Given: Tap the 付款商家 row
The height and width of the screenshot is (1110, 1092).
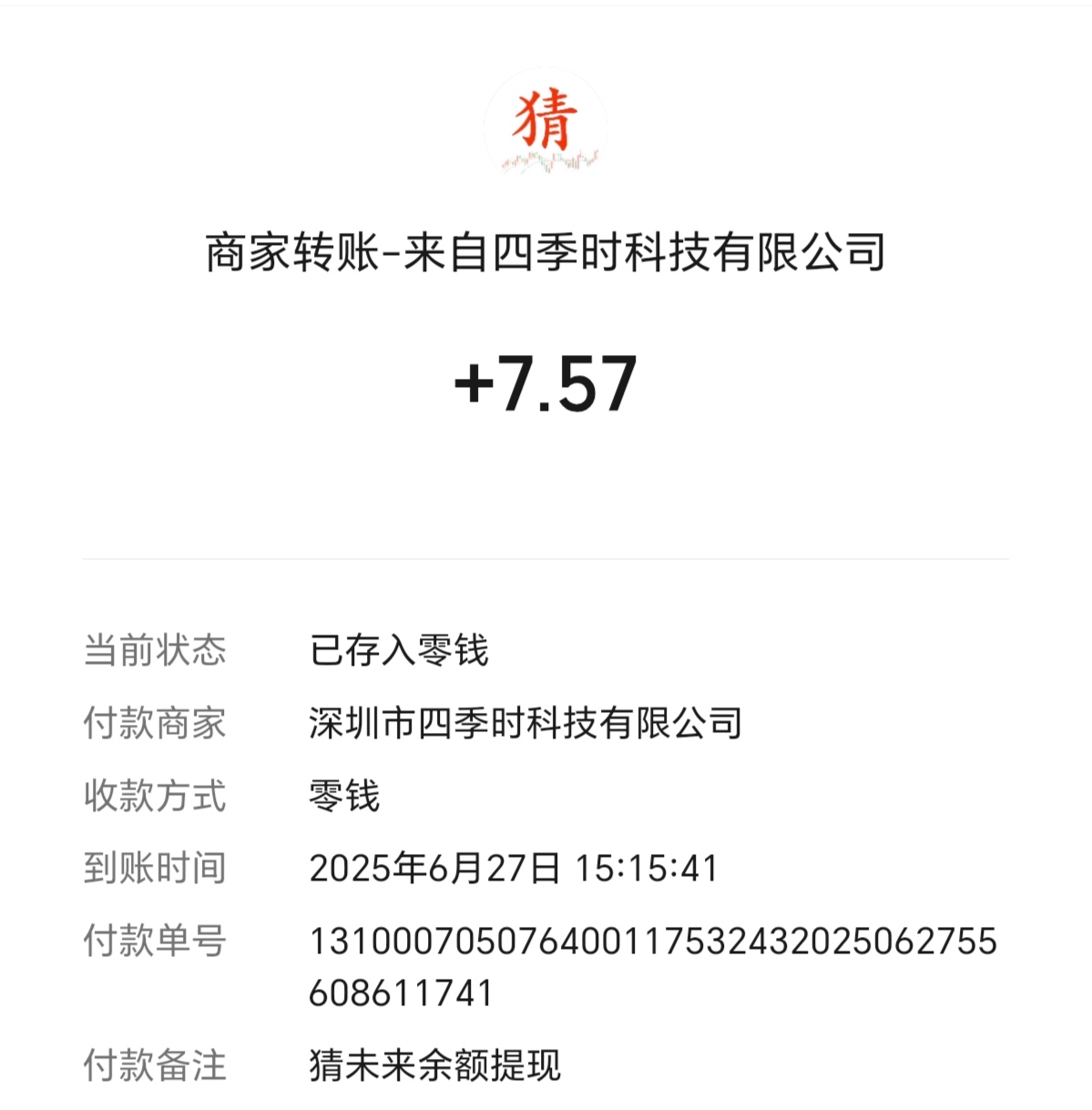Looking at the screenshot, I should point(155,722).
